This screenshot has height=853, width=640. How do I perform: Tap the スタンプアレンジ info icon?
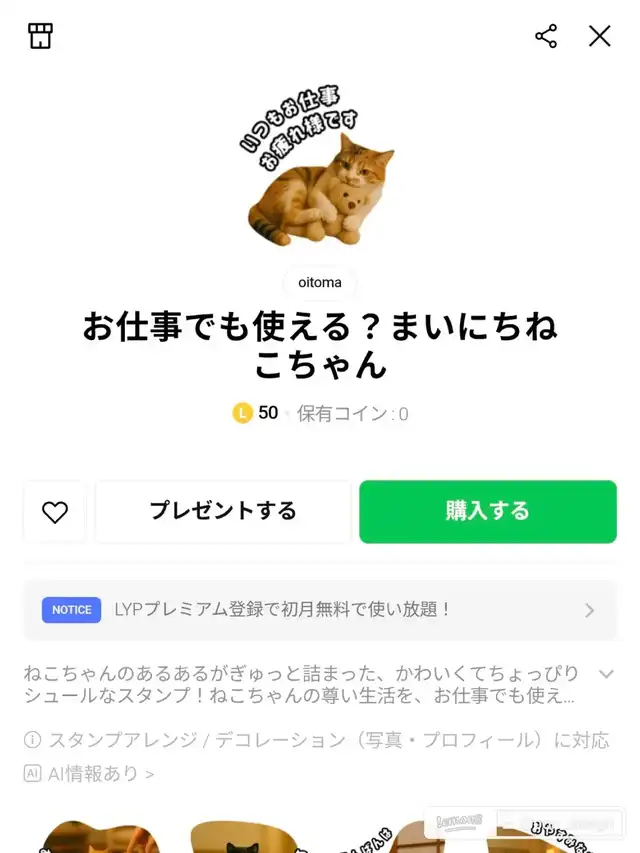click(x=33, y=740)
